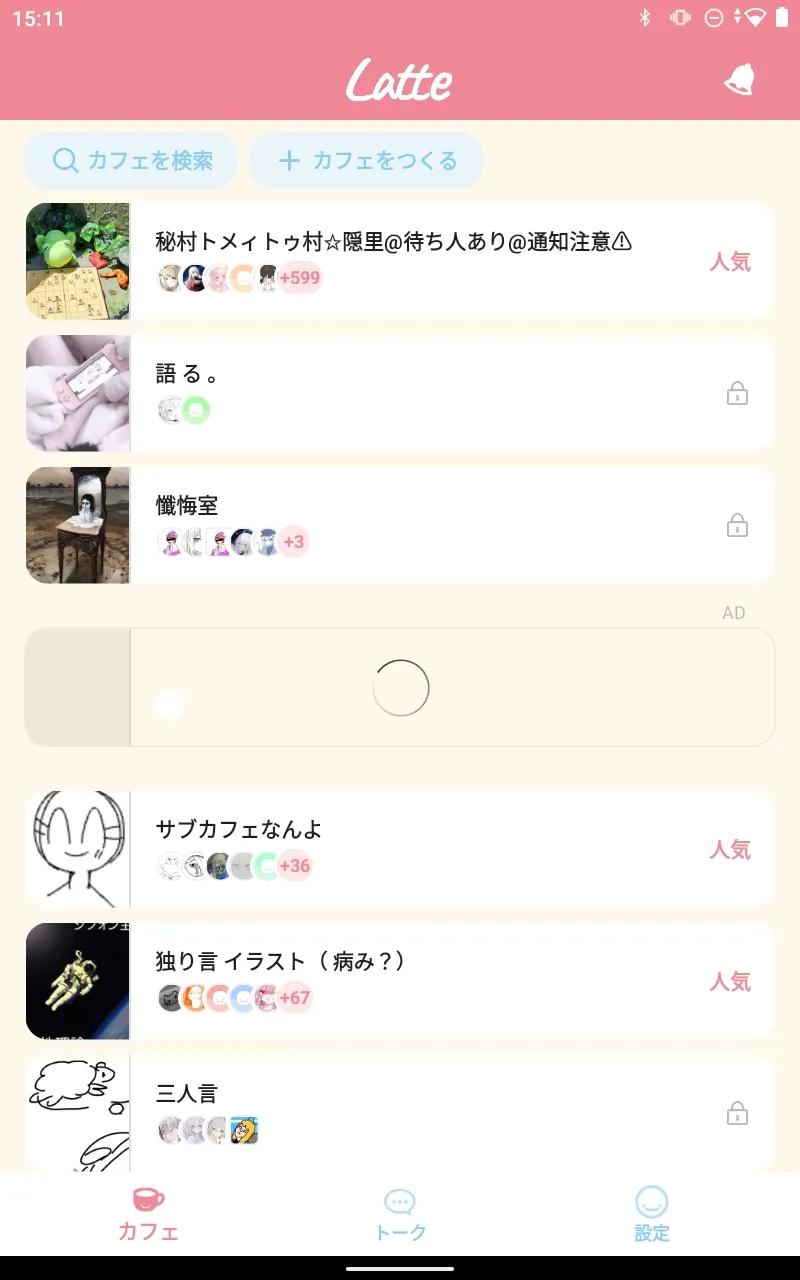Open the サブカフェなんよ cafe
The image size is (800, 1280).
[x=400, y=849]
